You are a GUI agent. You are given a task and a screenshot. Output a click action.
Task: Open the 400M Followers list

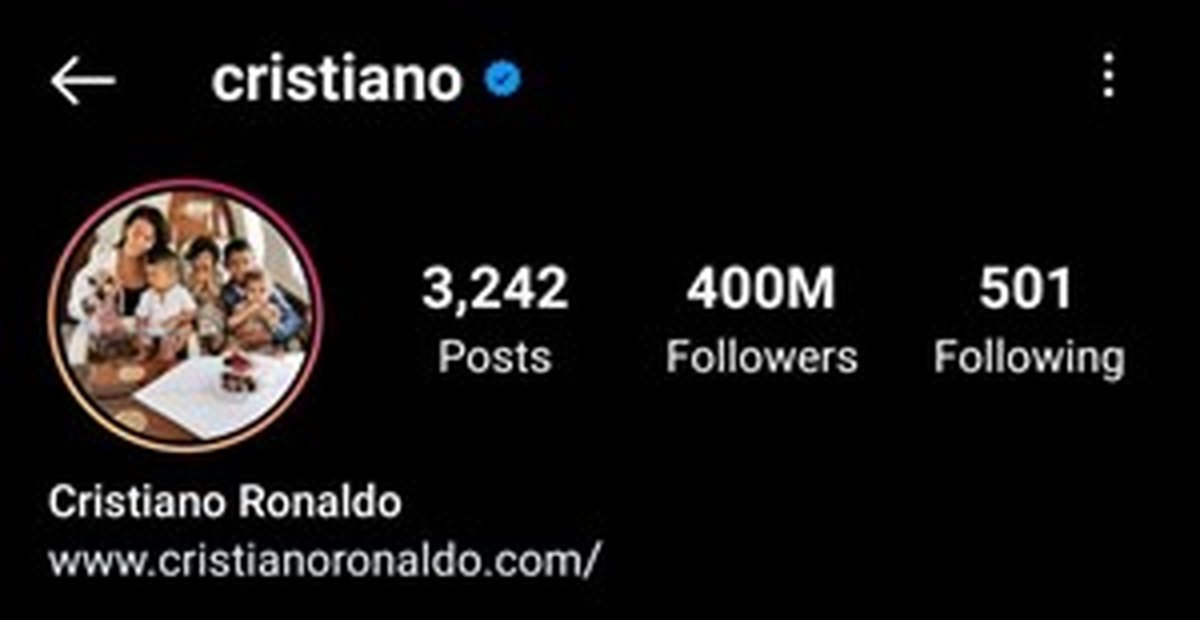pos(761,322)
